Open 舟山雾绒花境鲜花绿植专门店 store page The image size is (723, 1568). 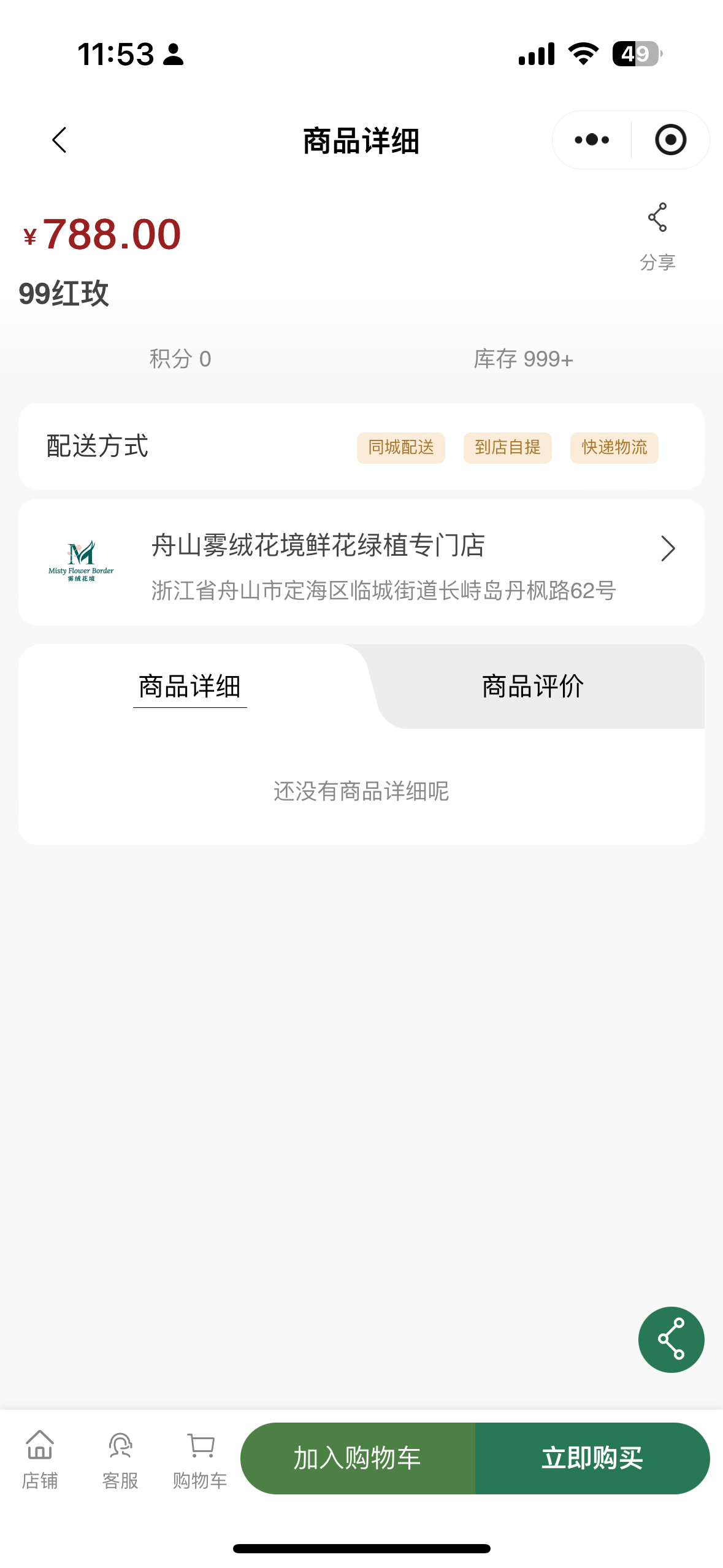click(x=362, y=563)
